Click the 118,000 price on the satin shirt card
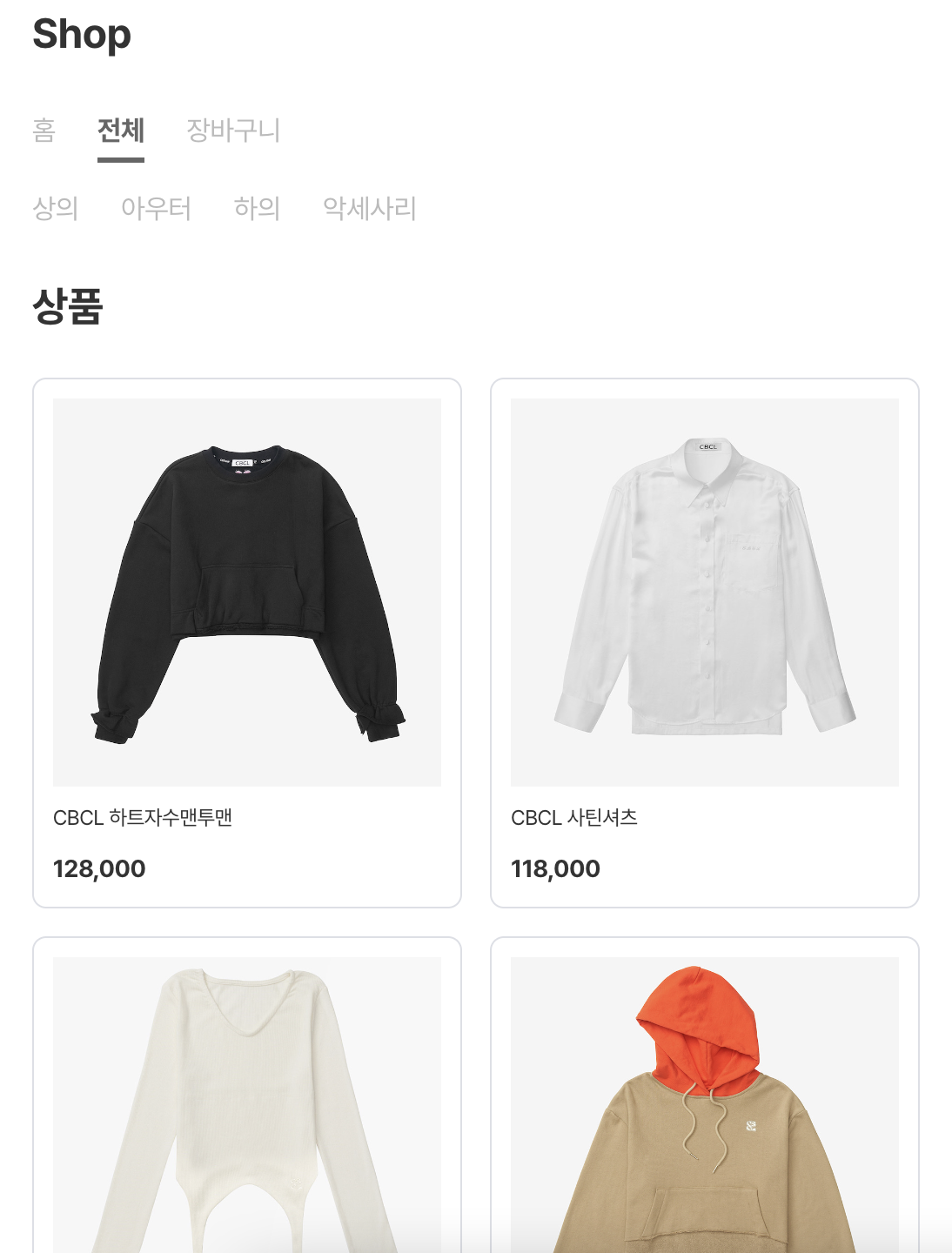 (x=555, y=868)
